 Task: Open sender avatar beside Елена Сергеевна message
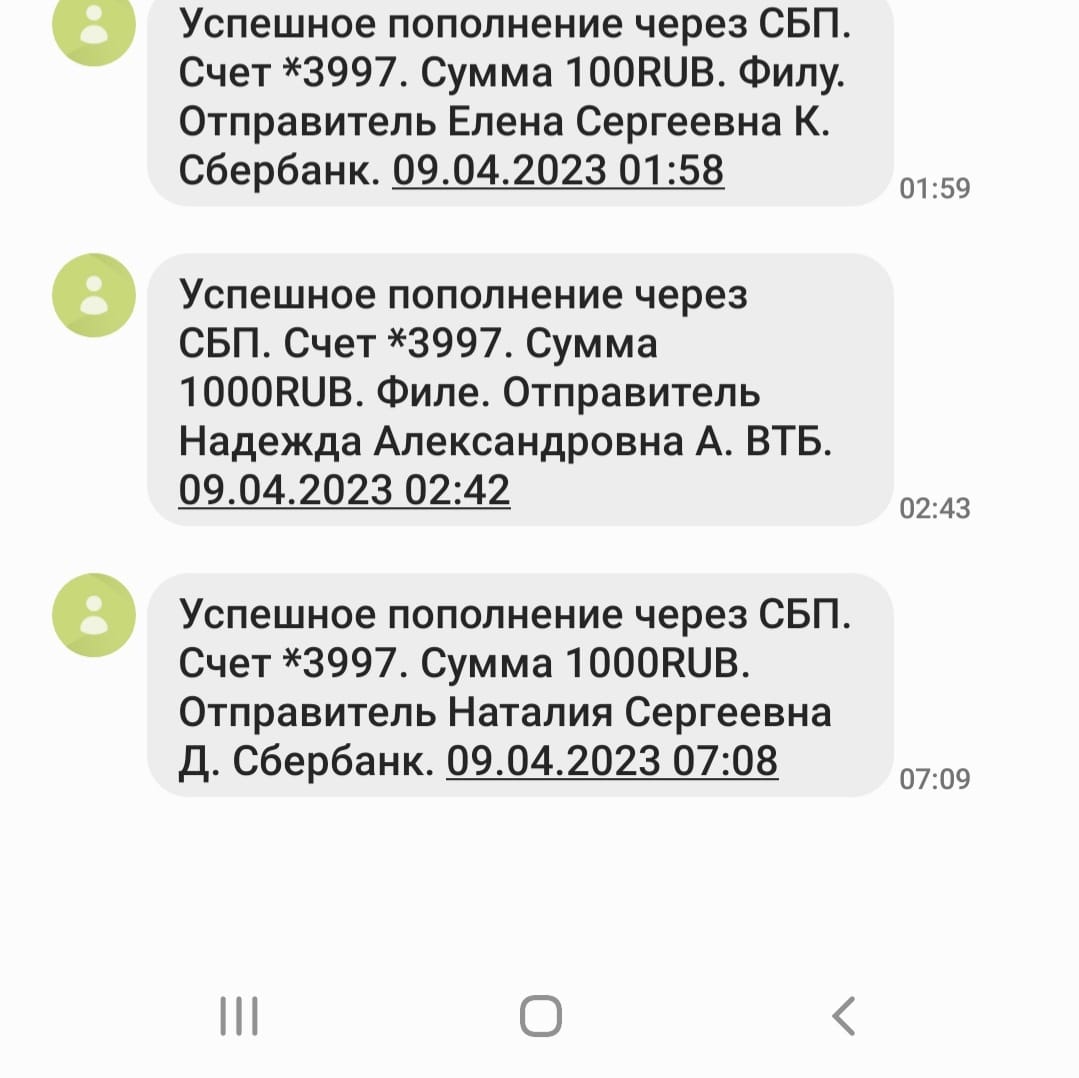click(x=93, y=28)
